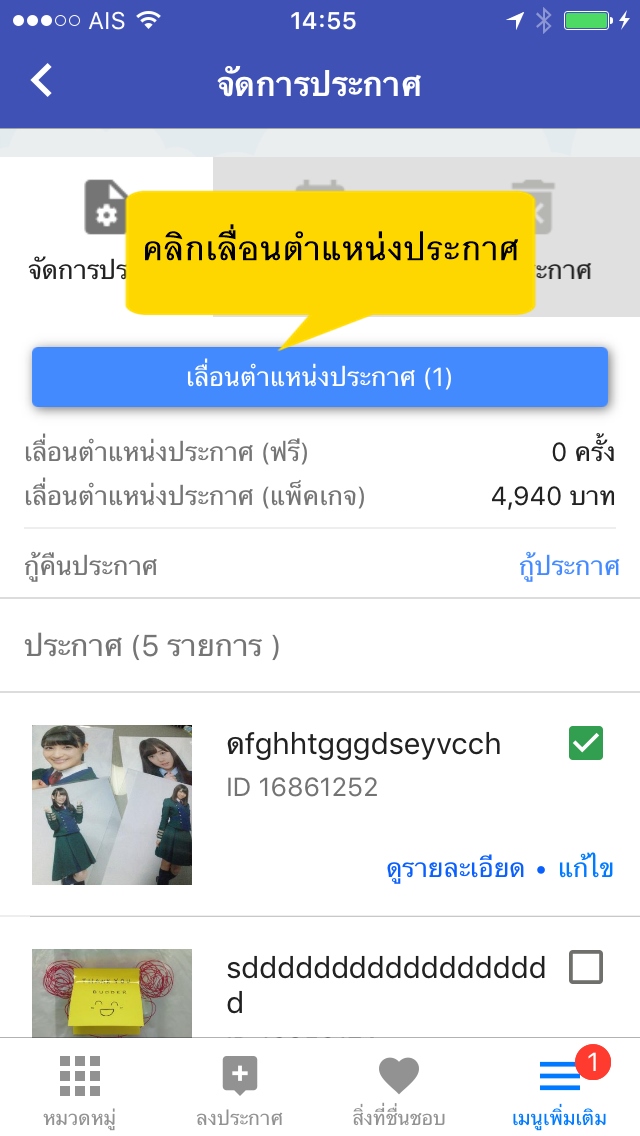Uncheck the checkbox for dfghhtgggdseyvcch listing
The width and height of the screenshot is (640, 1136).
click(x=586, y=744)
